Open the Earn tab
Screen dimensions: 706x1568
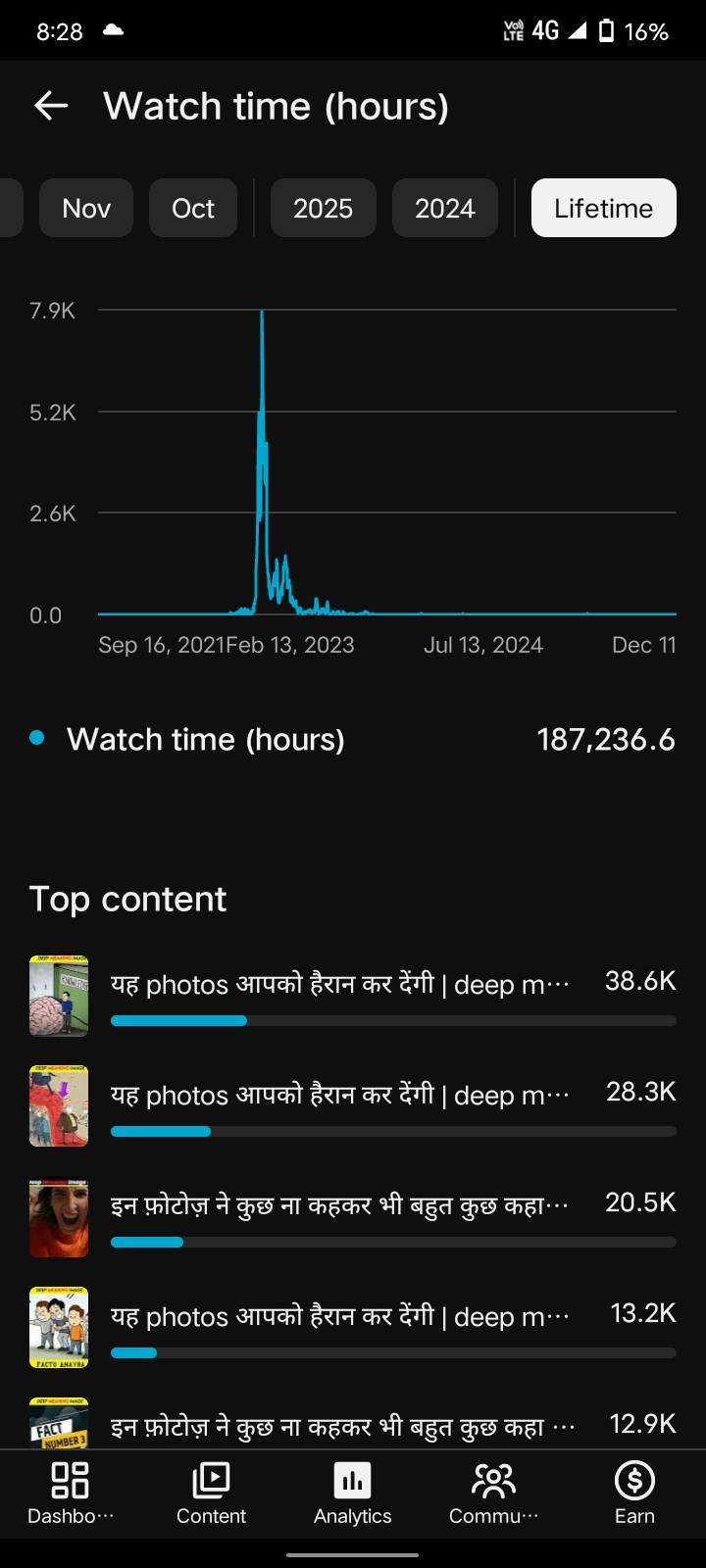tap(634, 1494)
